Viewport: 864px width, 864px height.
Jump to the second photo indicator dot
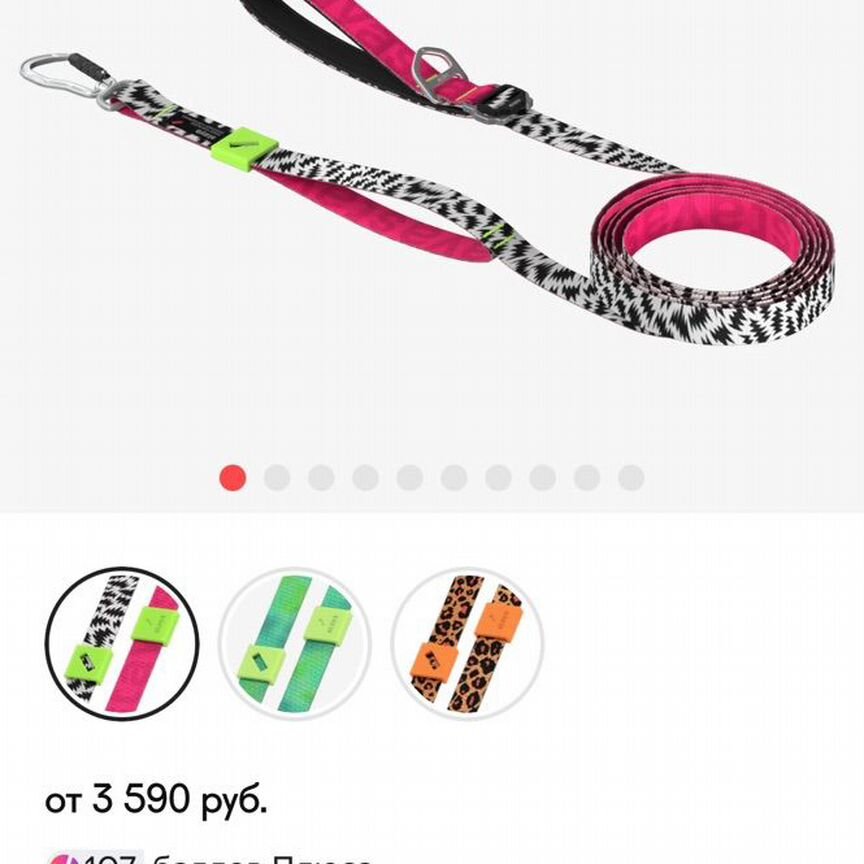(277, 478)
